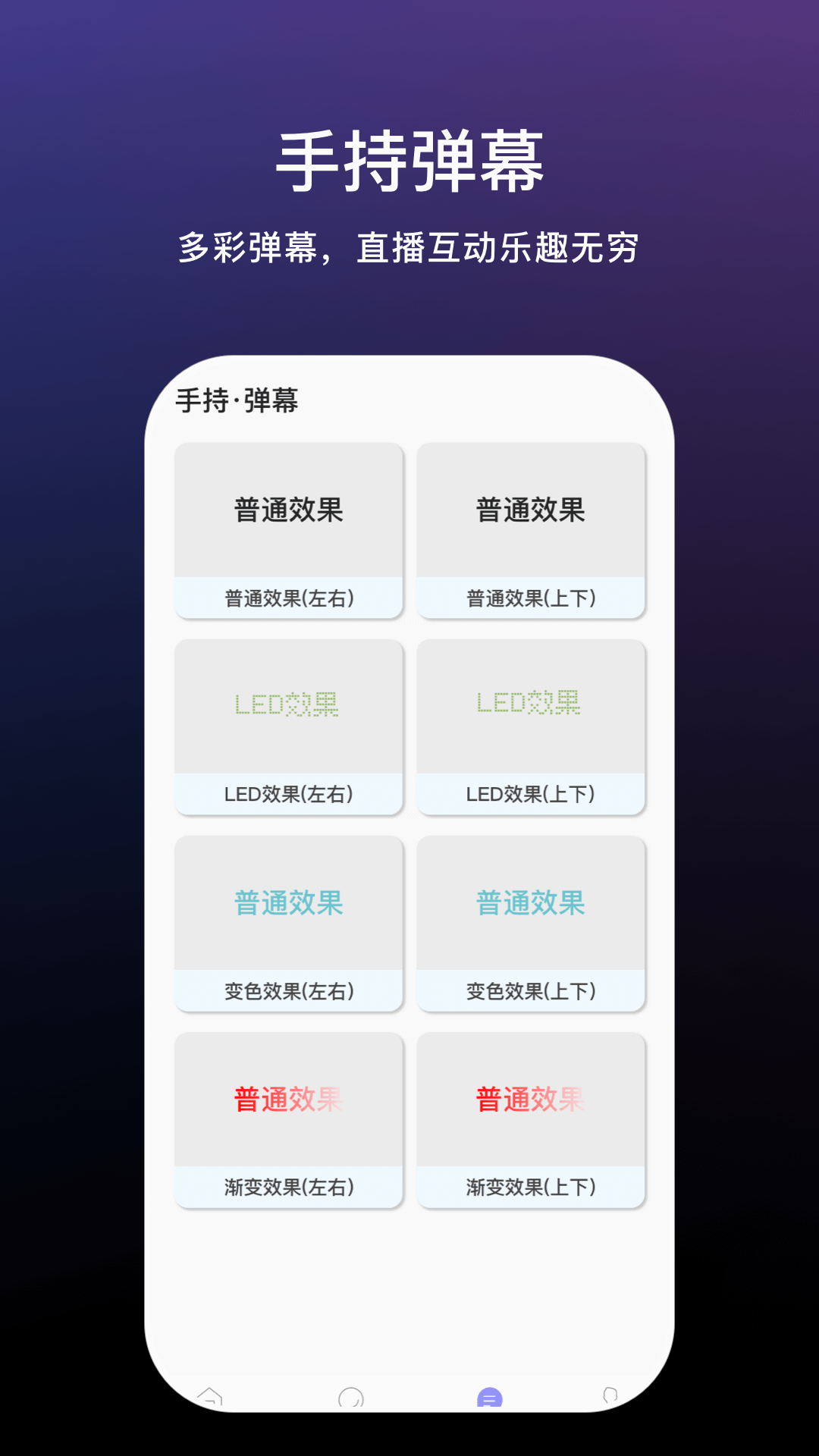Select 普通效果(上下) effect option
819x1456 pixels.
point(531,599)
